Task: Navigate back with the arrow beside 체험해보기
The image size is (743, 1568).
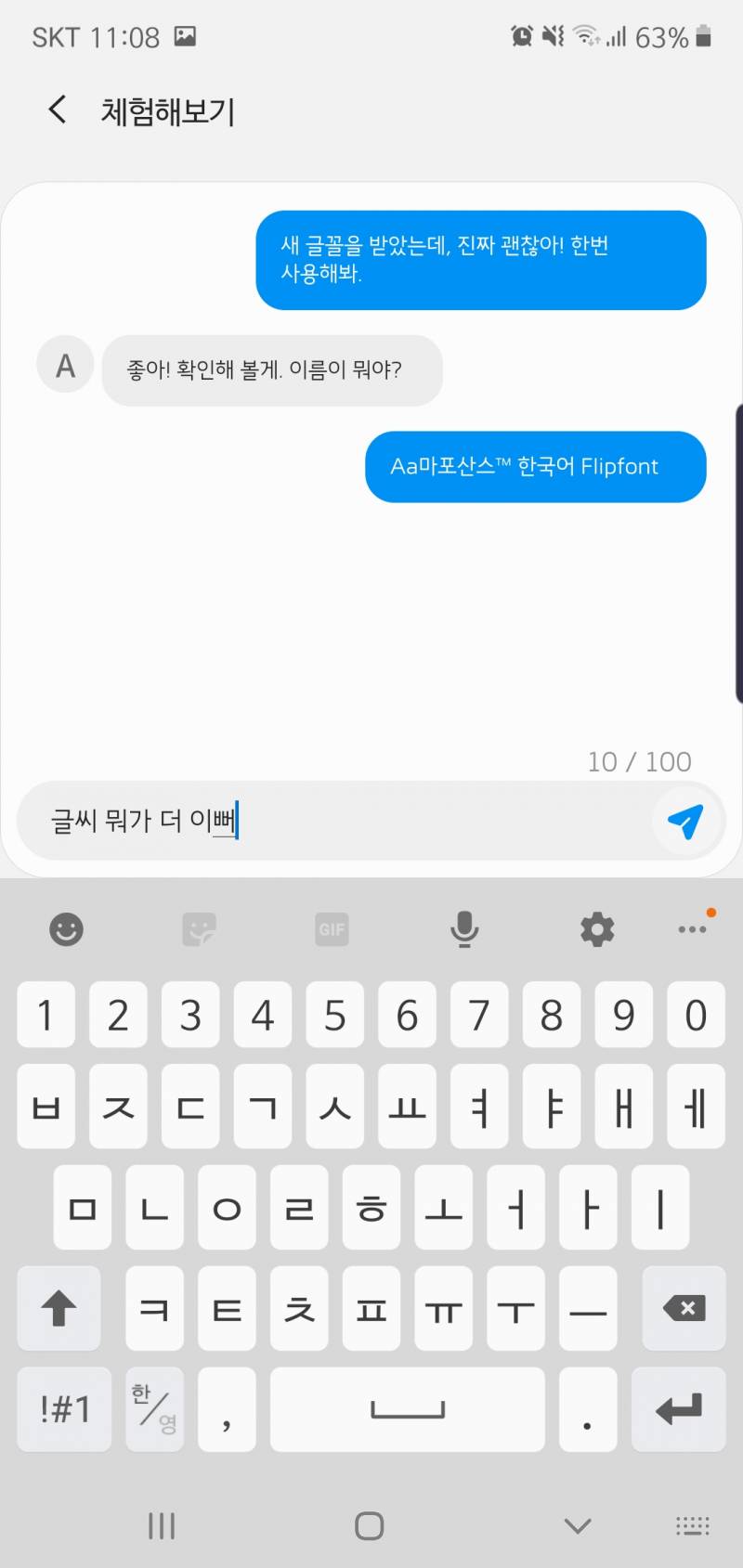Action: click(57, 110)
